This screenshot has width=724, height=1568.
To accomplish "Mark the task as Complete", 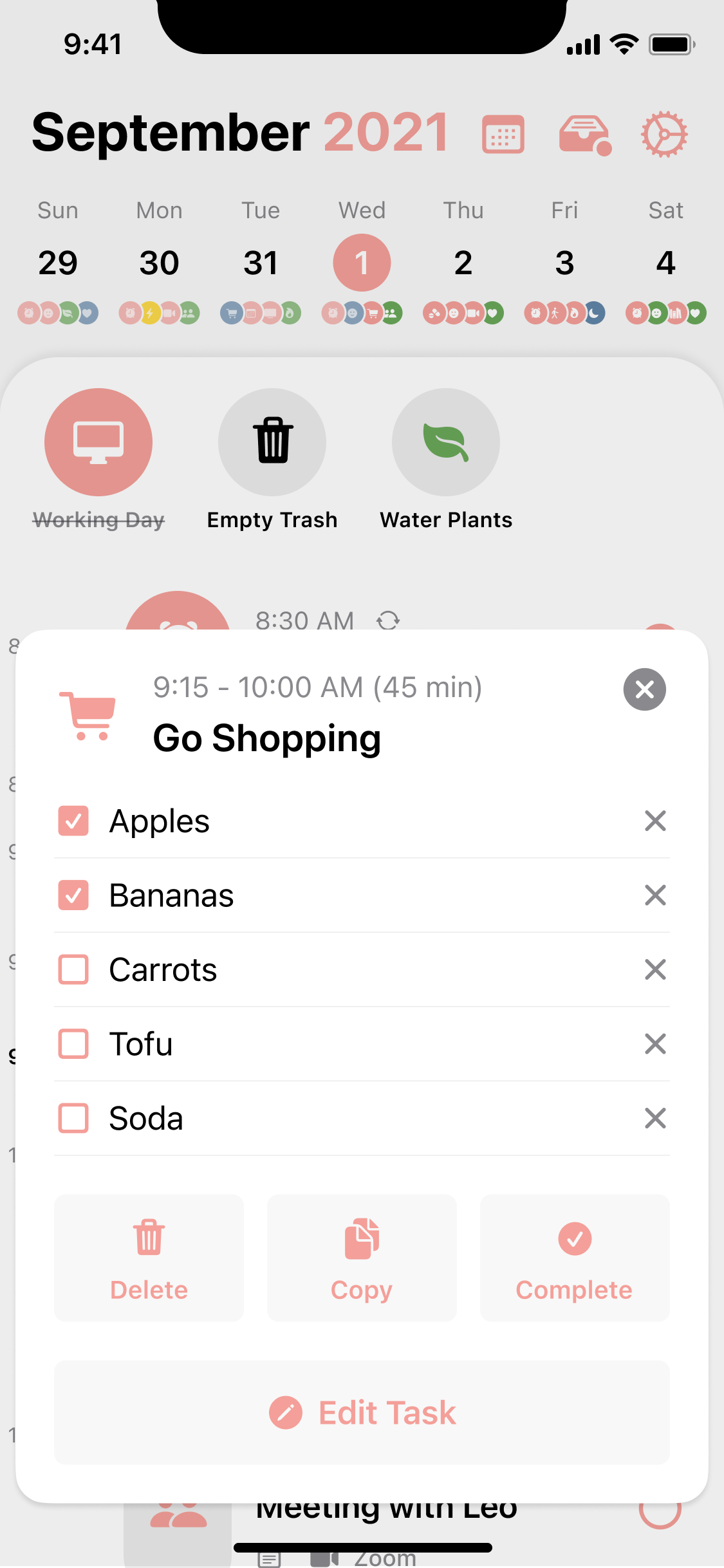I will pyautogui.click(x=574, y=1258).
